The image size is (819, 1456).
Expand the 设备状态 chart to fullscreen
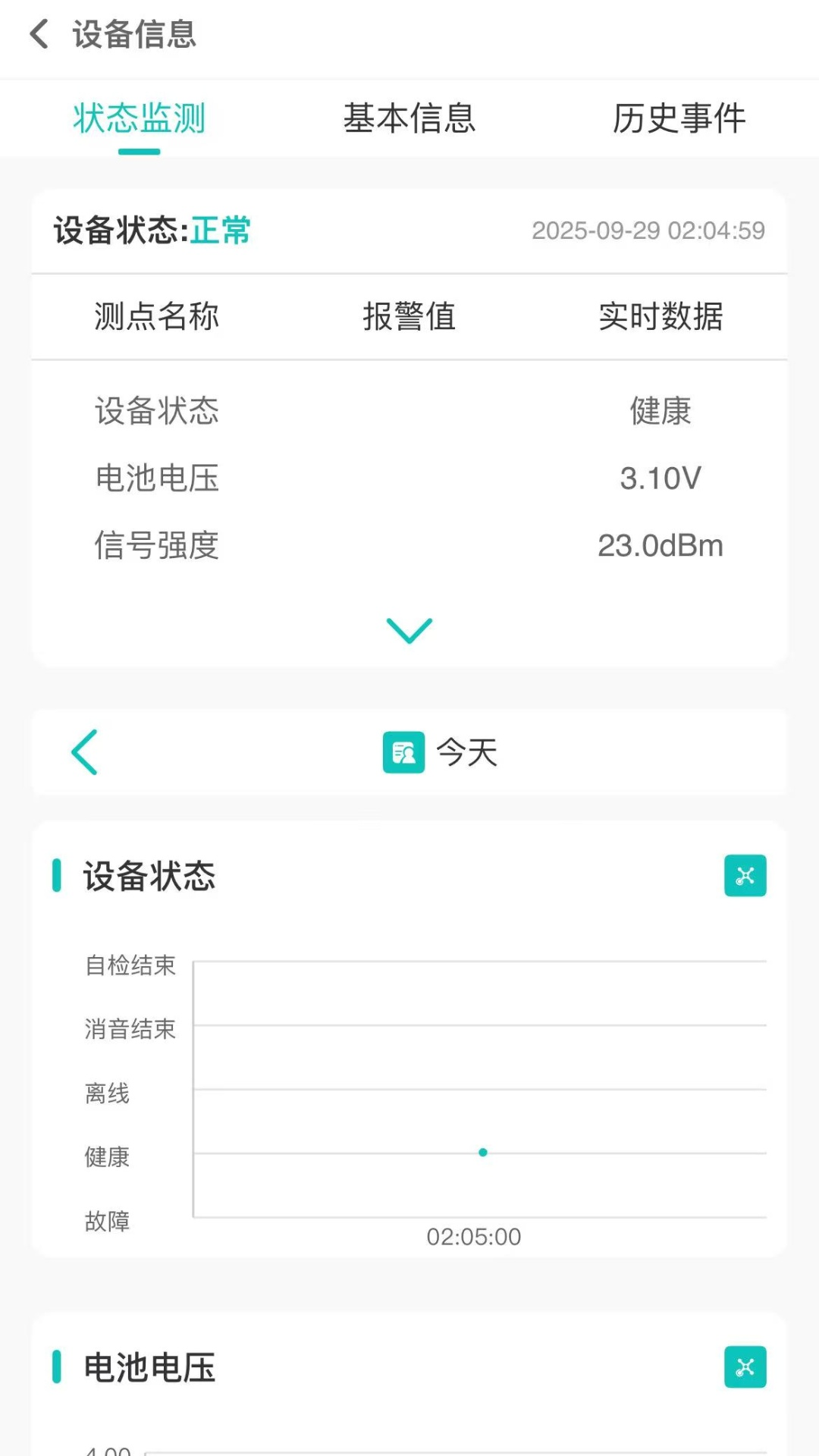point(745,876)
